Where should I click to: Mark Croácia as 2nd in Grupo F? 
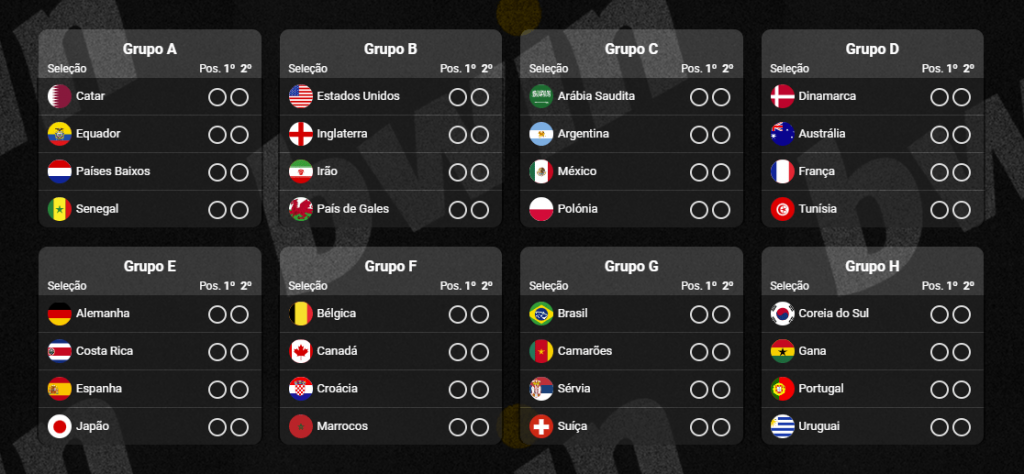point(481,389)
